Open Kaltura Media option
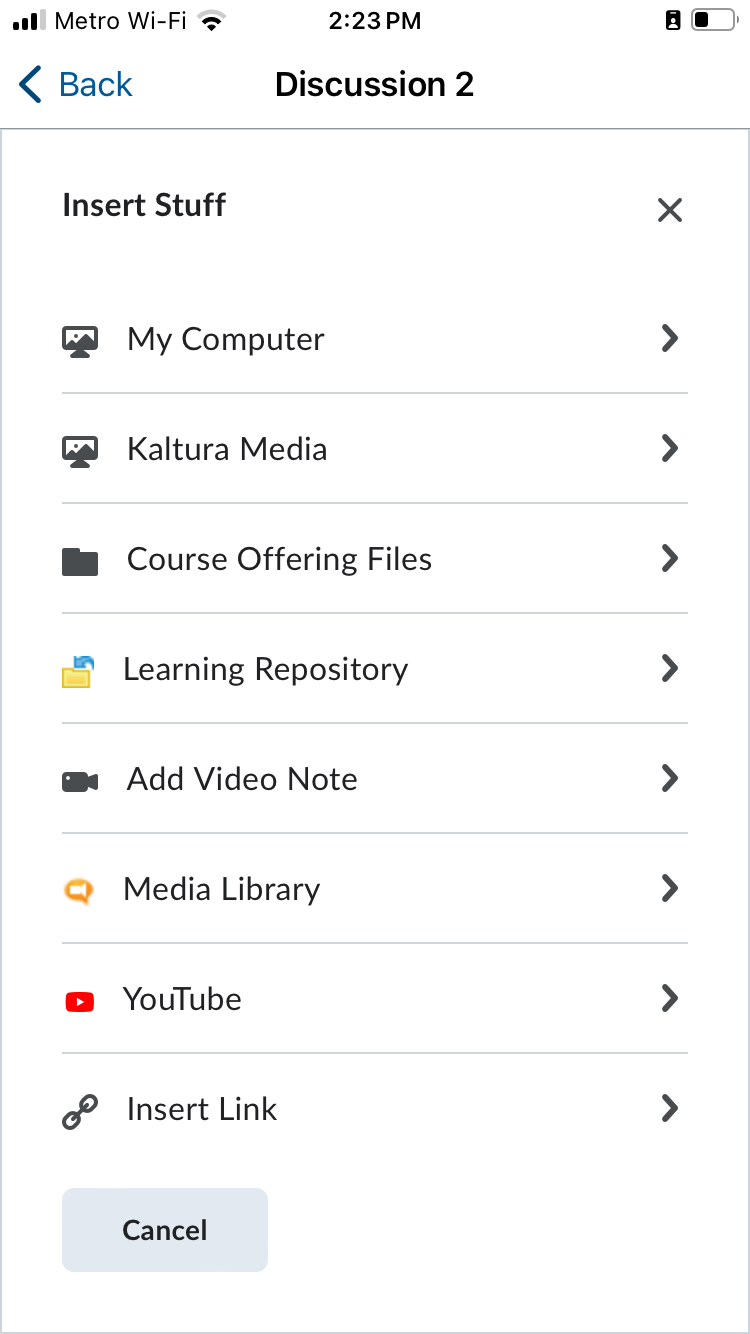Screen dimensions: 750x1334 [374, 449]
